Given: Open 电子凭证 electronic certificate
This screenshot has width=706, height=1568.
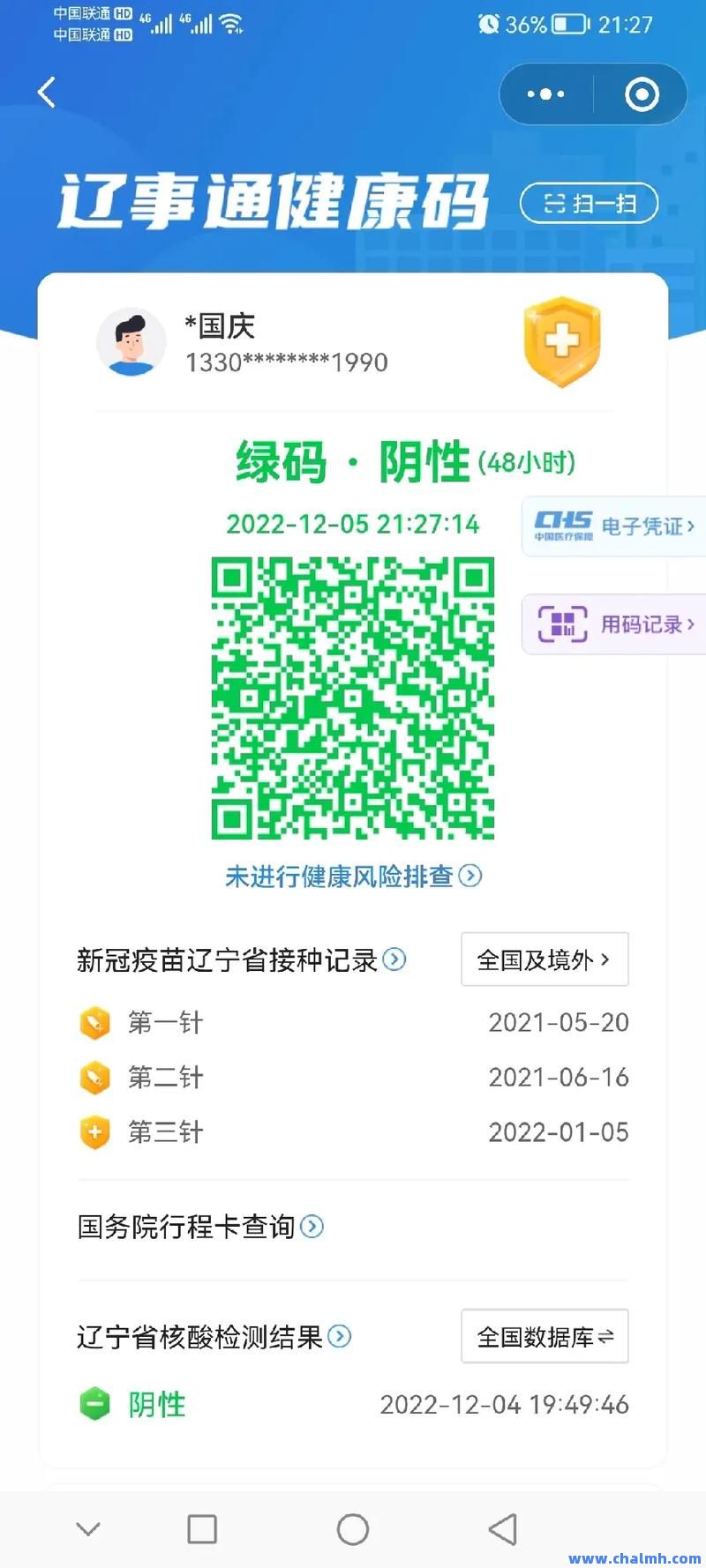Looking at the screenshot, I should click(614, 526).
